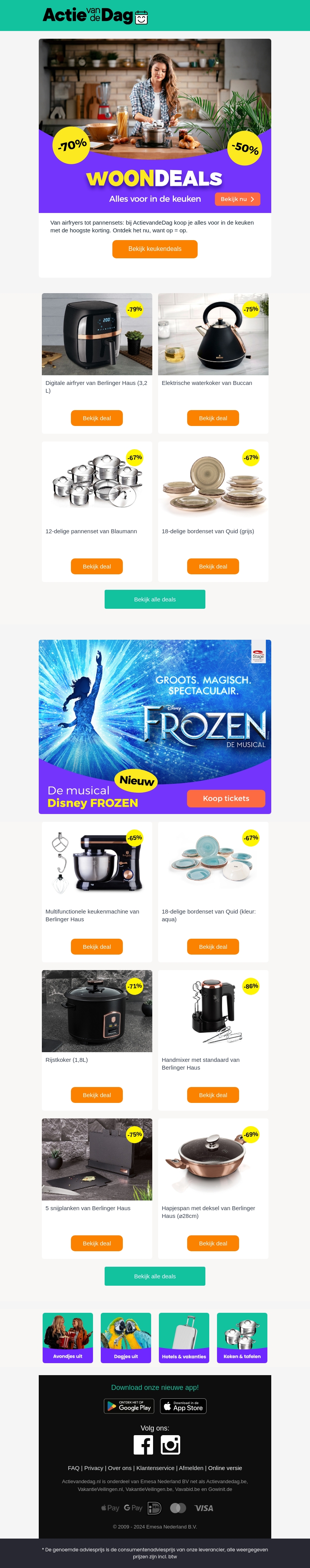This screenshot has height=1568, width=310.
Task: Open deal for Hapjespan met deksel
Action: point(213,1243)
